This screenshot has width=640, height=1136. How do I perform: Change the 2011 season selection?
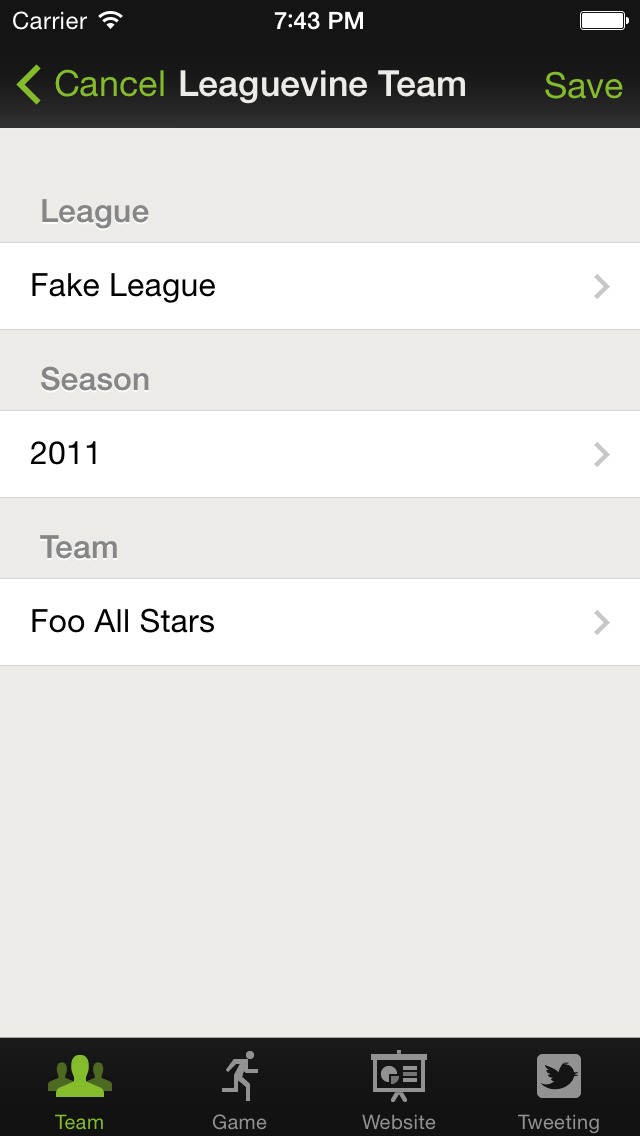click(x=320, y=454)
